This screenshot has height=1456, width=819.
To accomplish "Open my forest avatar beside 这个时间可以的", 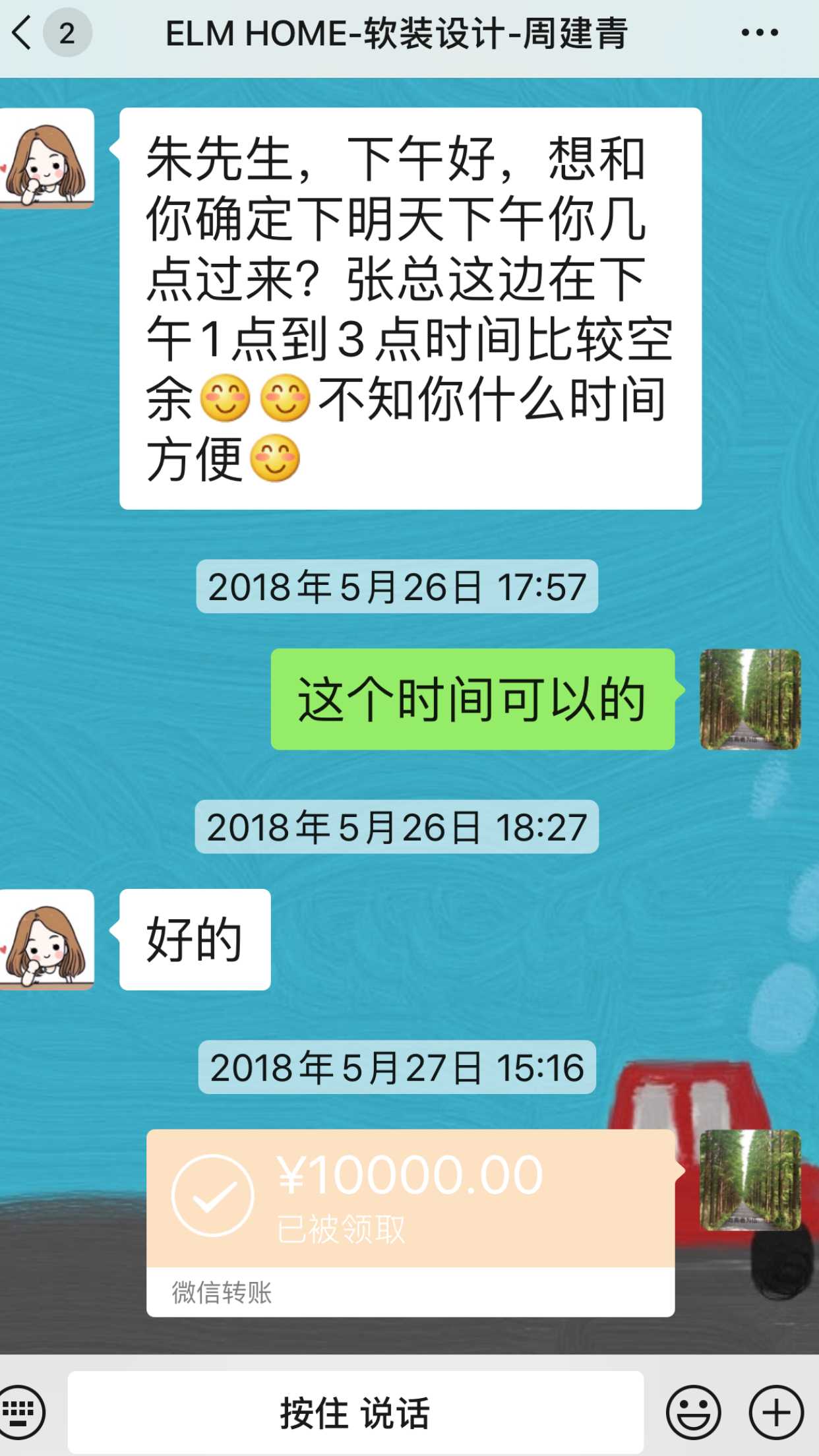I will click(x=750, y=699).
